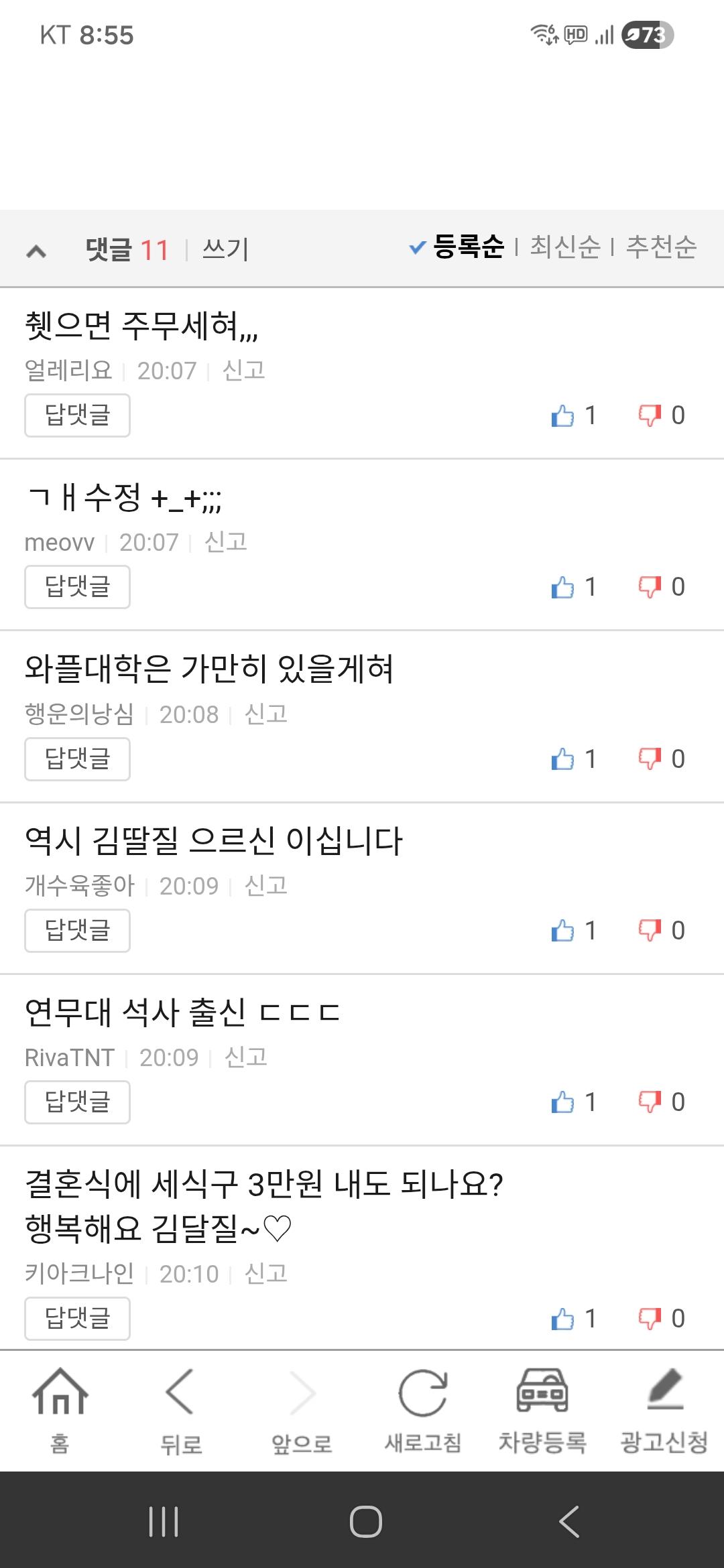The image size is (724, 1568).
Task: Sort comments by 추천순
Action: (x=662, y=247)
